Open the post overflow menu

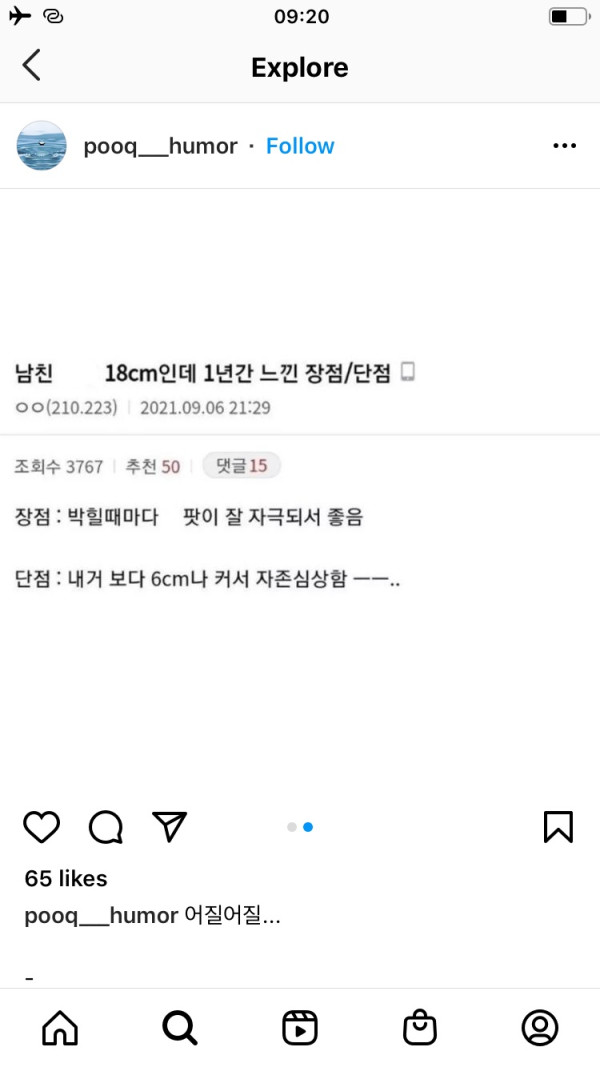[x=564, y=146]
